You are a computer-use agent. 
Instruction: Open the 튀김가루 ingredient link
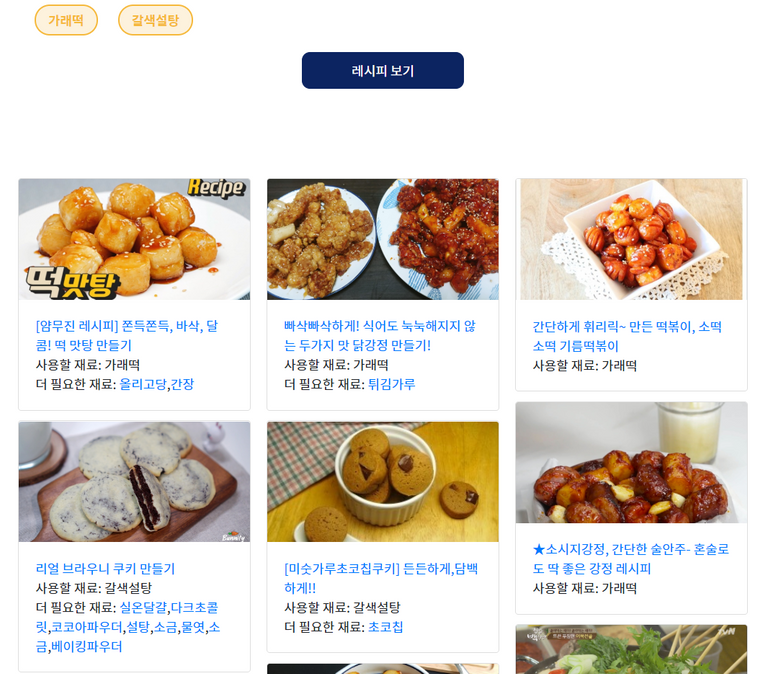coord(391,384)
